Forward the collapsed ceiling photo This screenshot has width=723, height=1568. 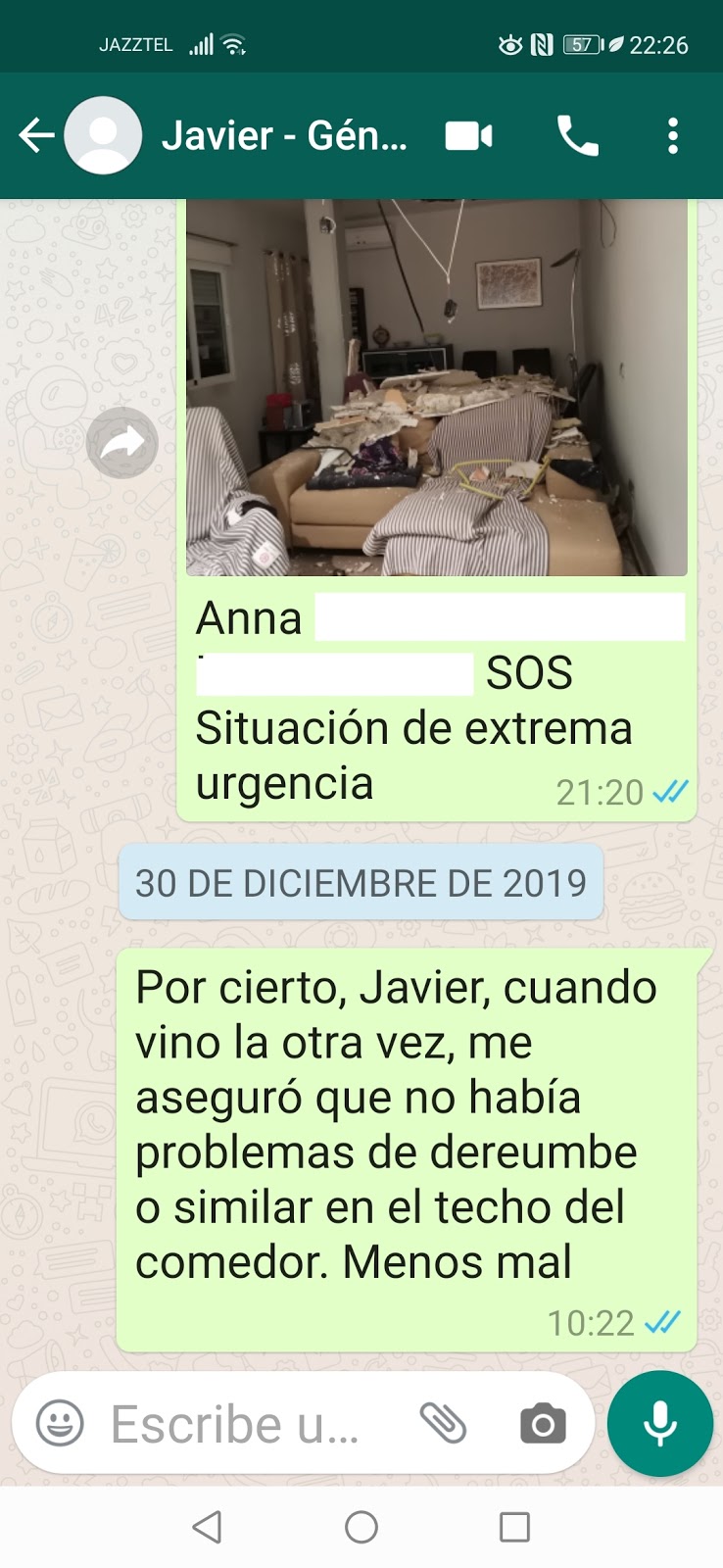click(x=122, y=444)
